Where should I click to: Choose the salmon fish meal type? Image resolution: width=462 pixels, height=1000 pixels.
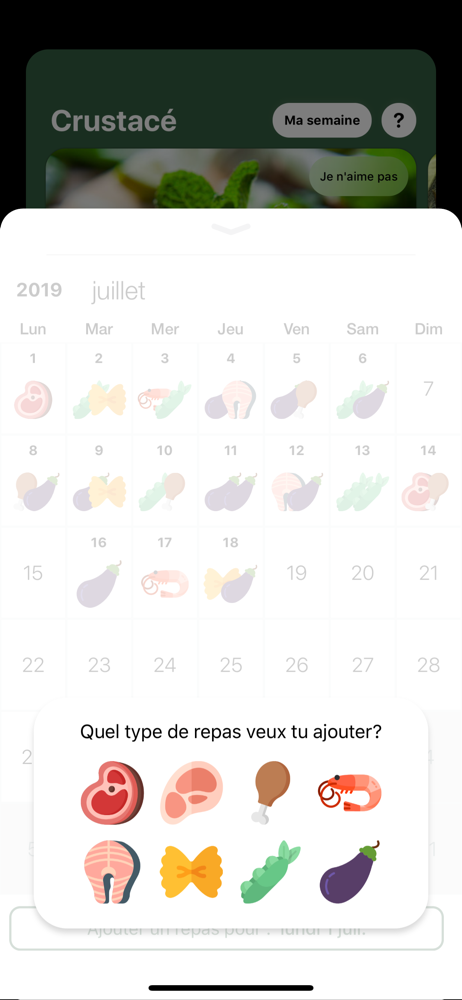(112, 872)
